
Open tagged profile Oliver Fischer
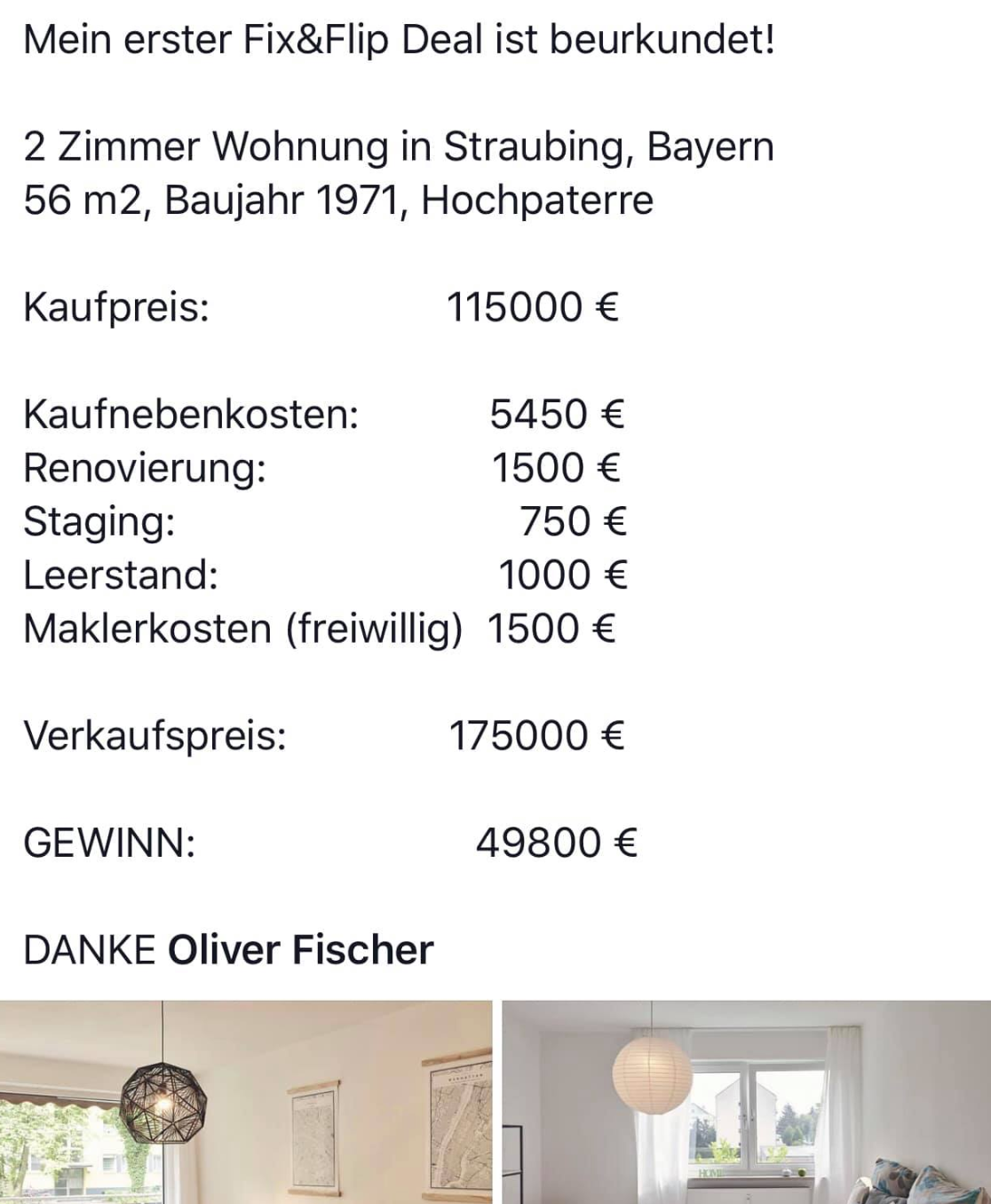pos(300,949)
